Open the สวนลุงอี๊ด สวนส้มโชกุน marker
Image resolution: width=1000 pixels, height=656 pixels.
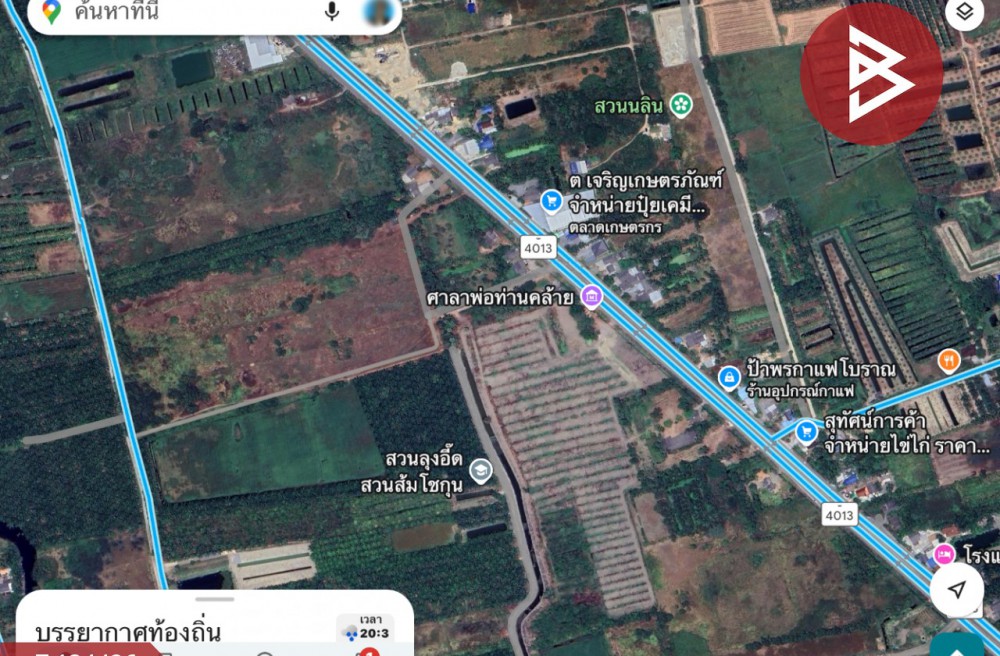481,471
